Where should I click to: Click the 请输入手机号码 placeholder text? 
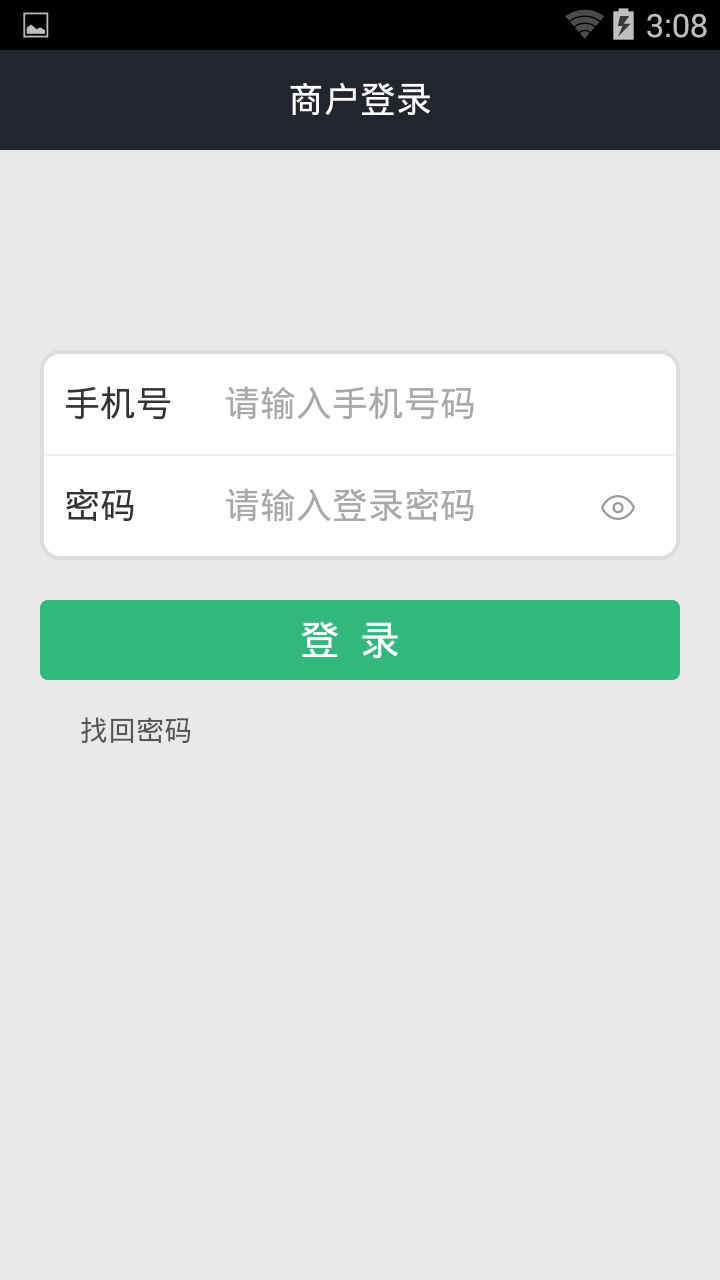pyautogui.click(x=350, y=405)
